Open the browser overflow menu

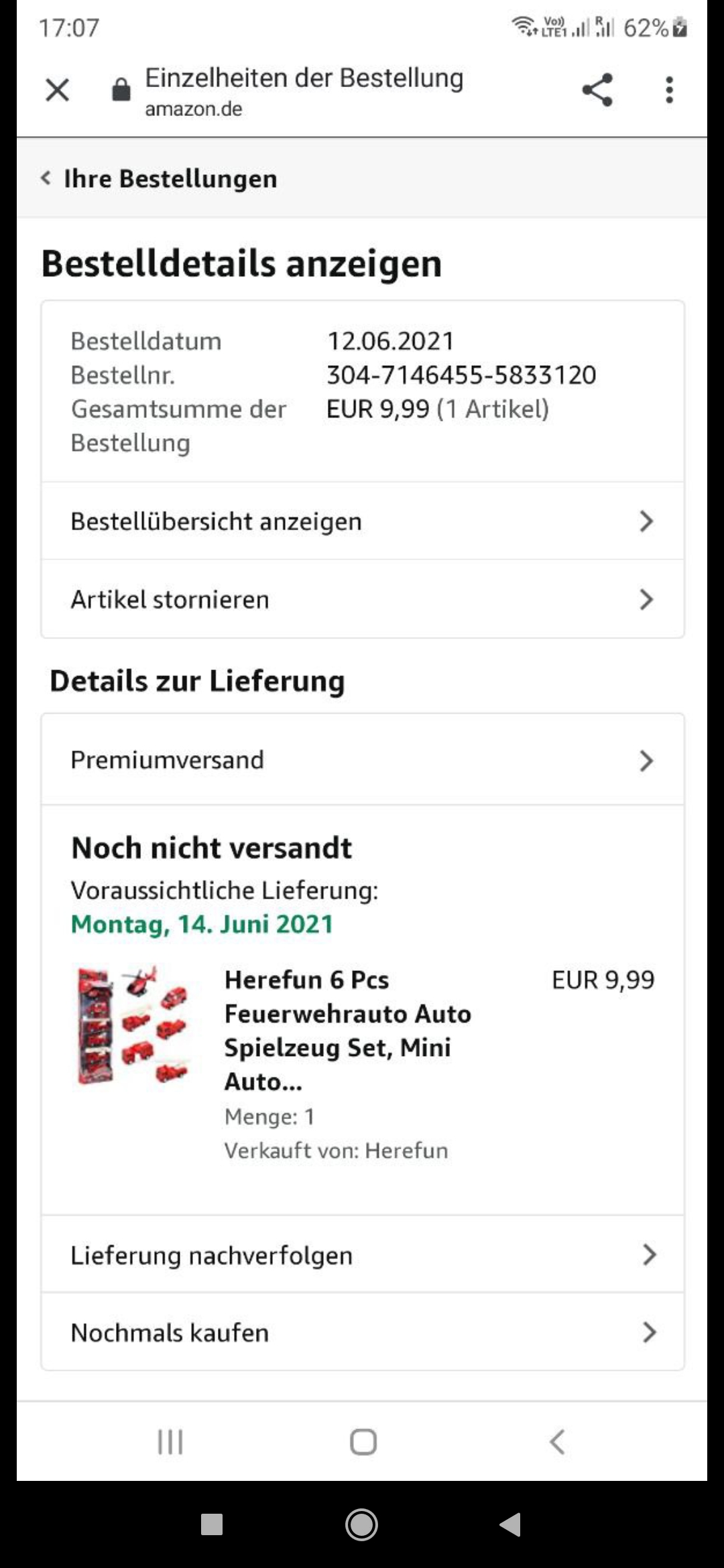point(668,90)
